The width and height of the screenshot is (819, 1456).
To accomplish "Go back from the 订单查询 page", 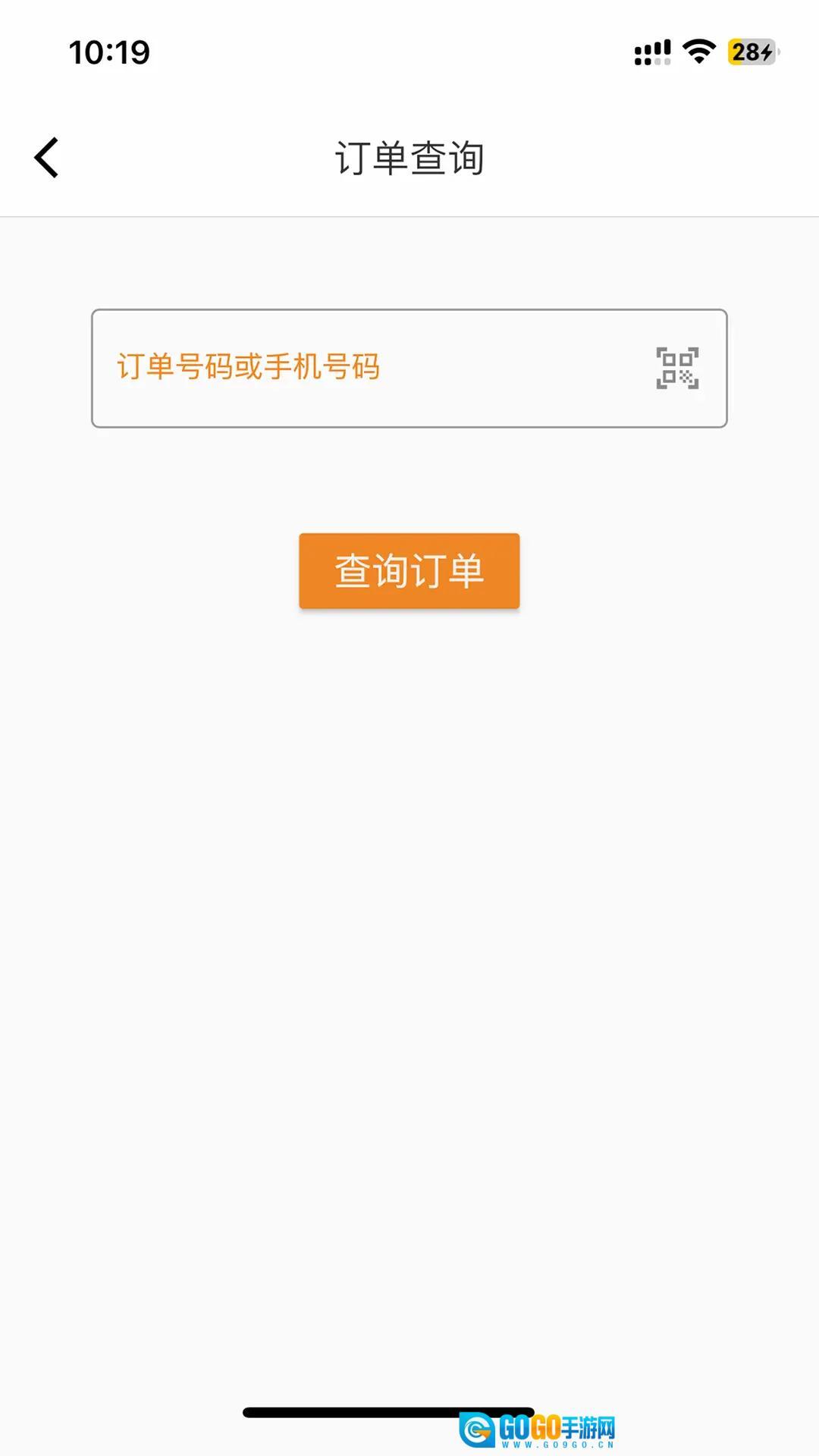I will click(x=47, y=158).
